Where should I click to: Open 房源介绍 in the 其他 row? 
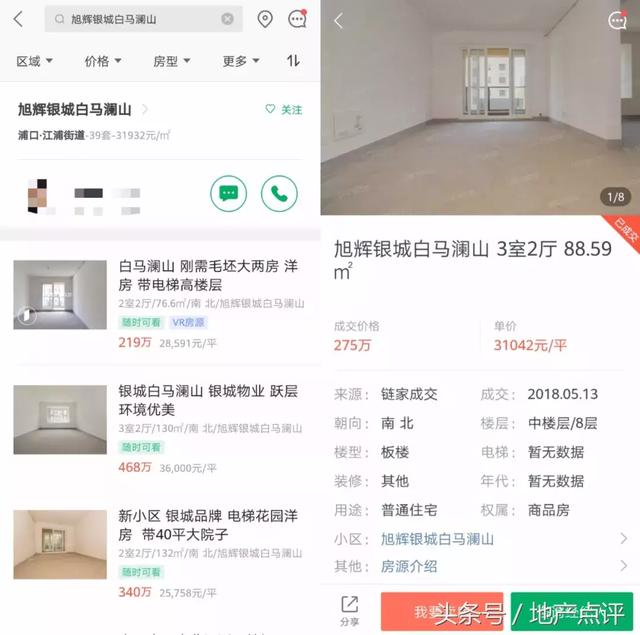point(480,566)
